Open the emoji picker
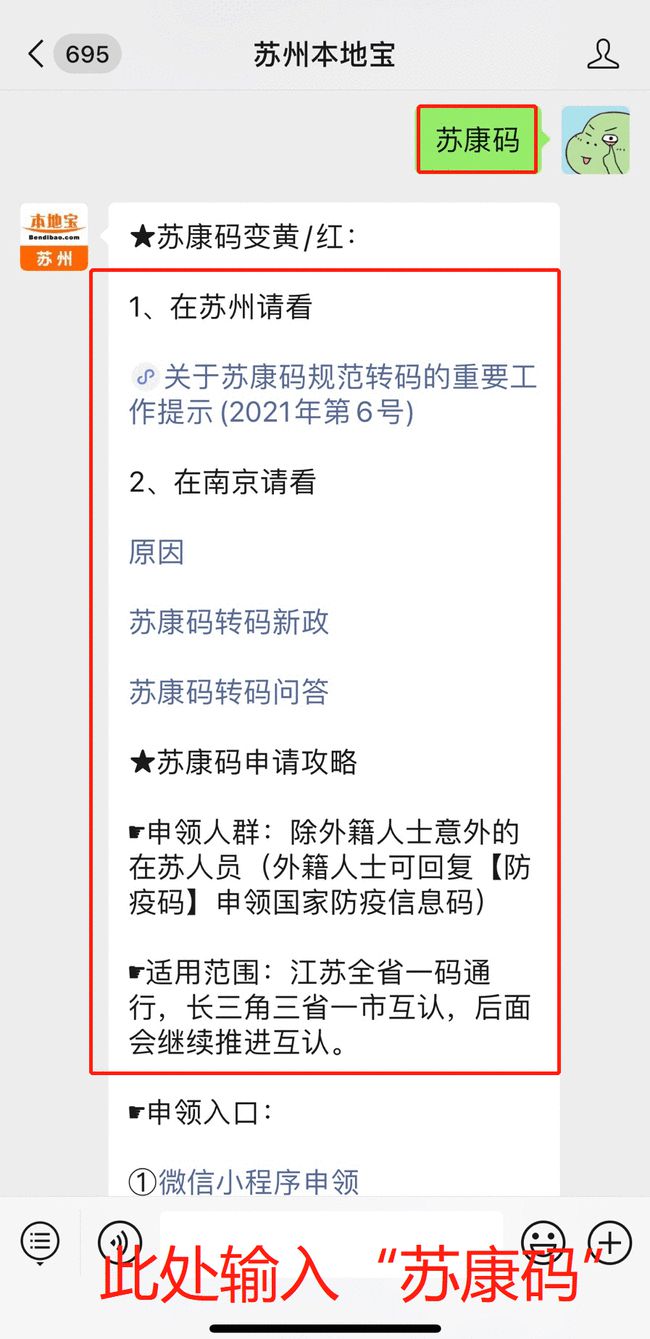The width and height of the screenshot is (650, 1339). coord(543,1243)
